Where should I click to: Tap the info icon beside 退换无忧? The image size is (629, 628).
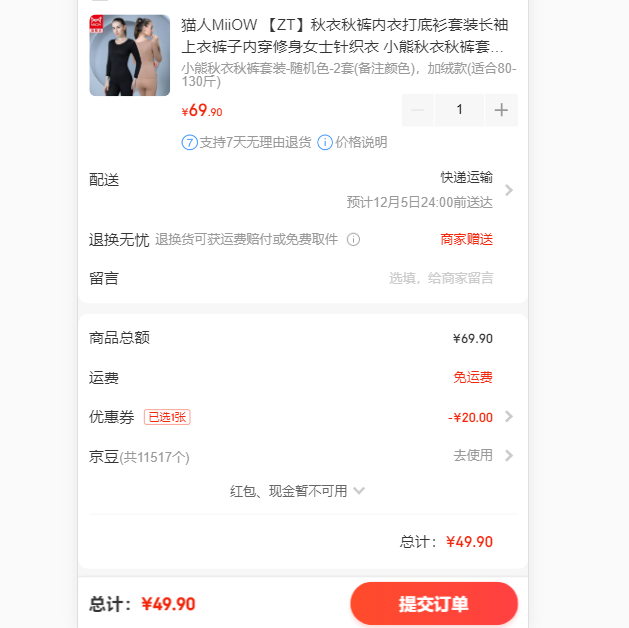tap(353, 240)
